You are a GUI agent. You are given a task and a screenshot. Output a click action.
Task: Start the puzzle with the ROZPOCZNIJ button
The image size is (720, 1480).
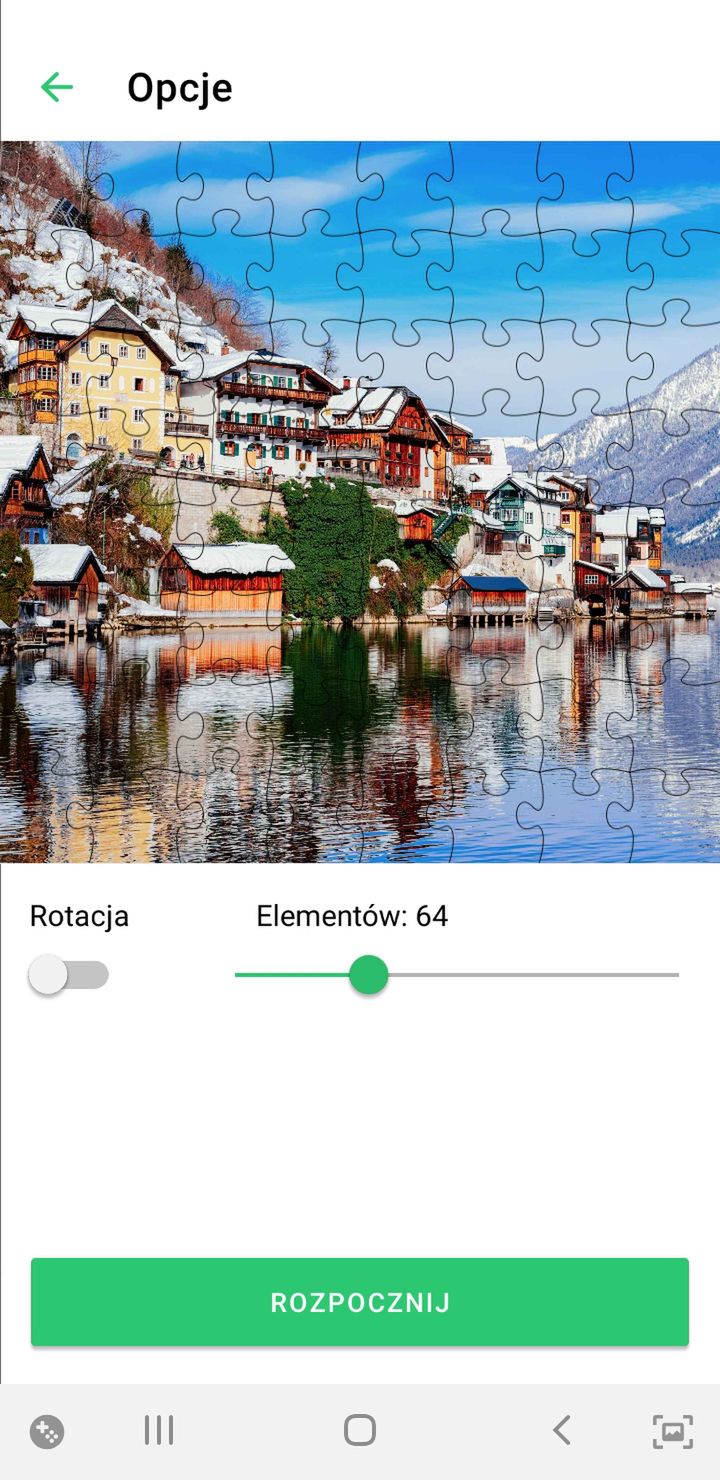point(360,1302)
